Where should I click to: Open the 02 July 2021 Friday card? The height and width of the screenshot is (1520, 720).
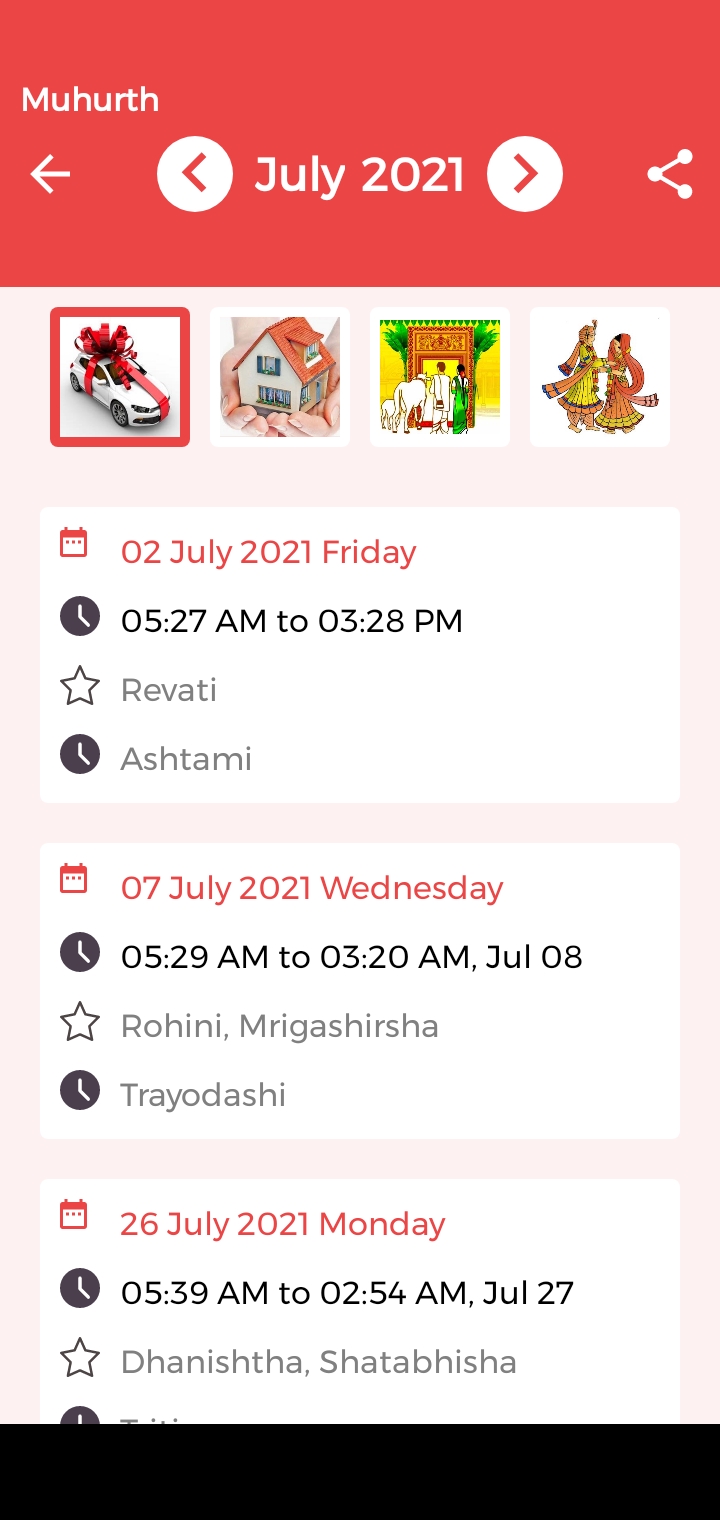360,655
